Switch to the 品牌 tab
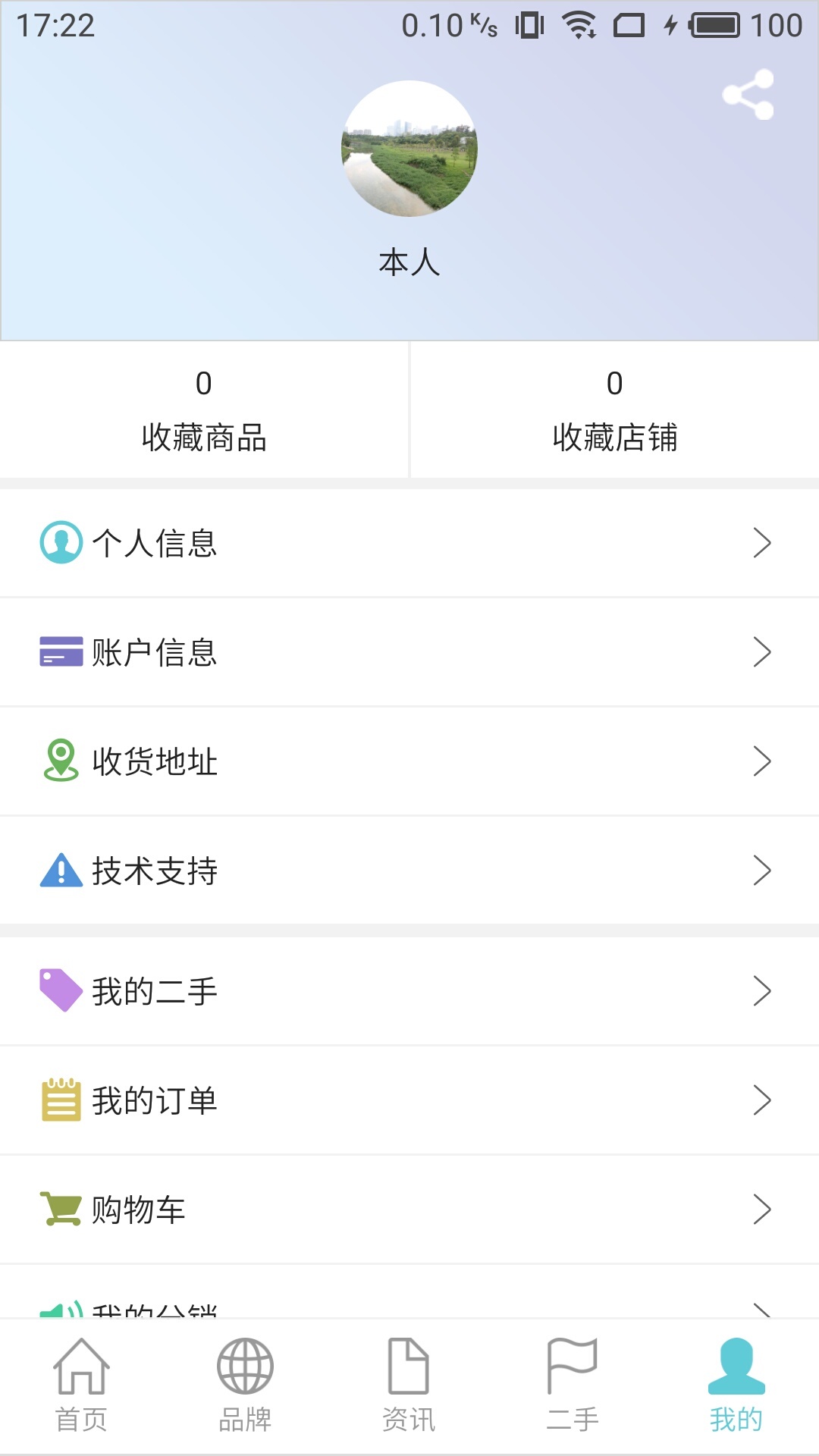The height and width of the screenshot is (1456, 819). [245, 1385]
